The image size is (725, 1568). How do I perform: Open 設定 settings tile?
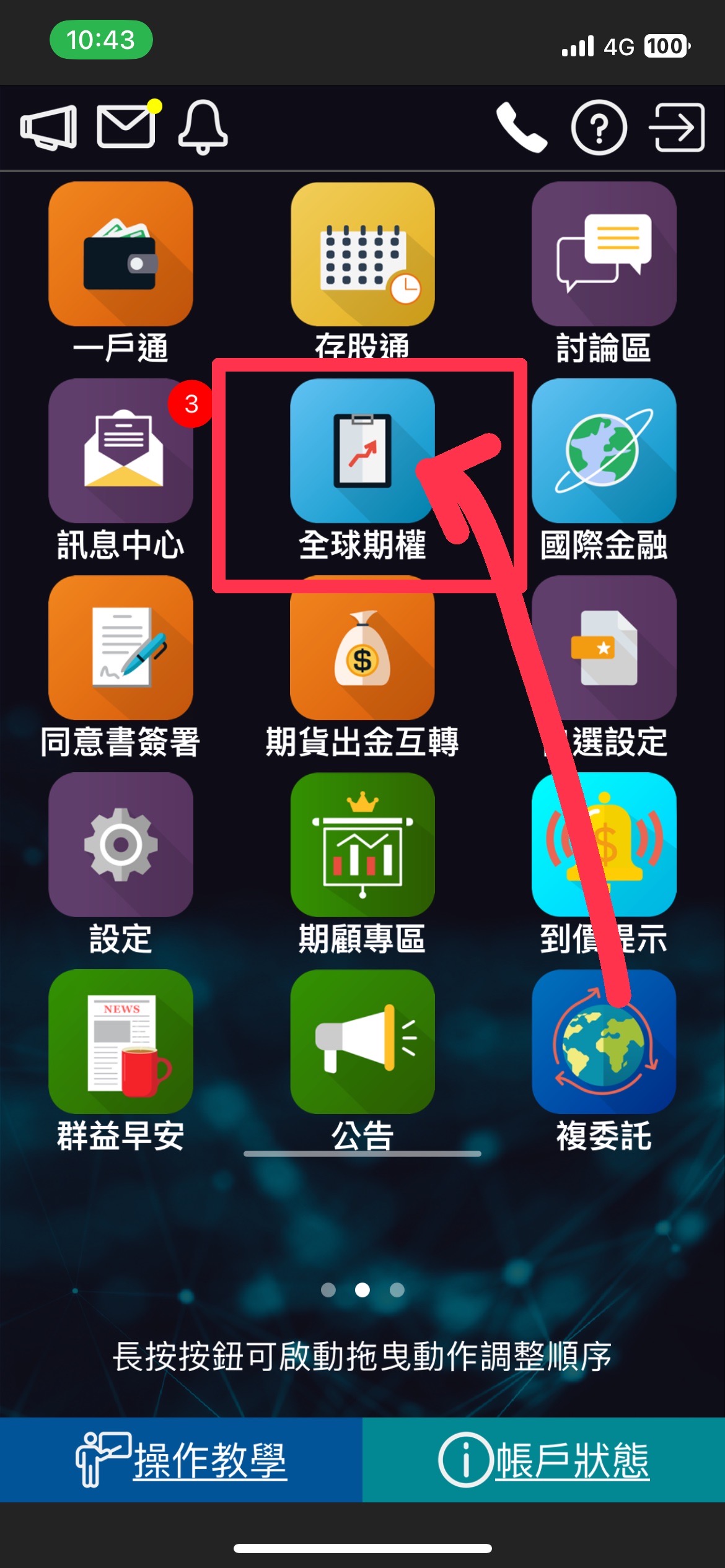(x=121, y=845)
